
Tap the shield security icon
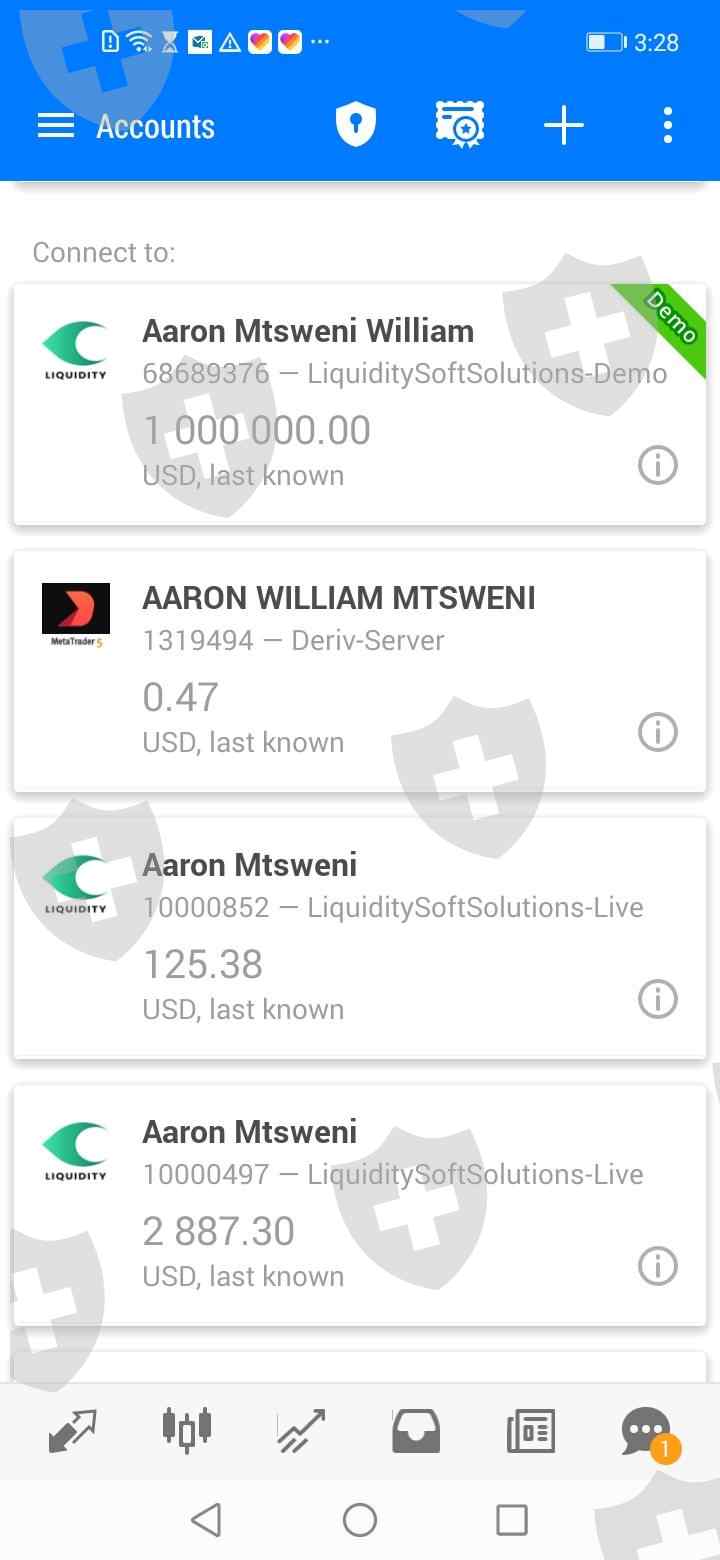[x=355, y=126]
